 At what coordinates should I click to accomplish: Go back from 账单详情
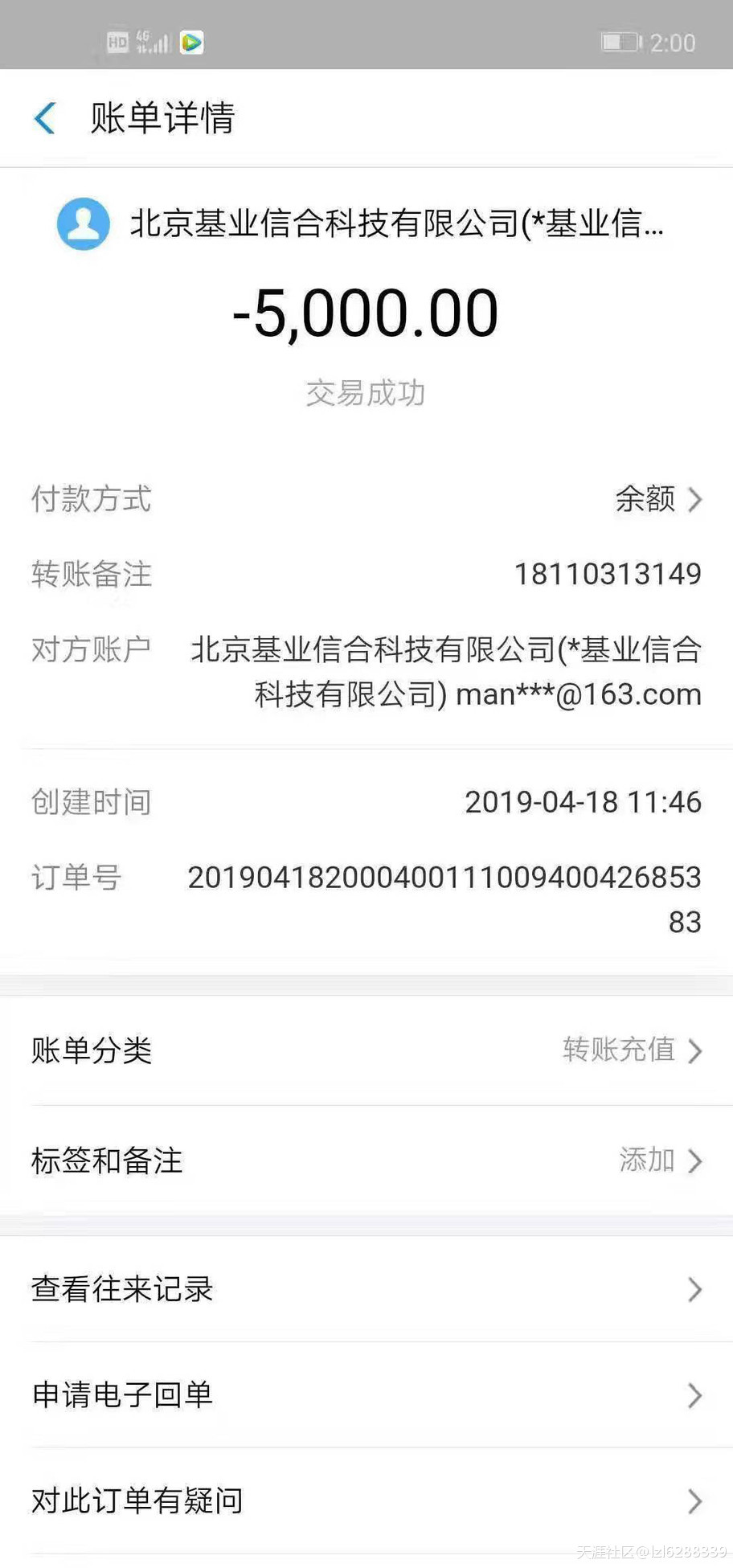[46, 118]
